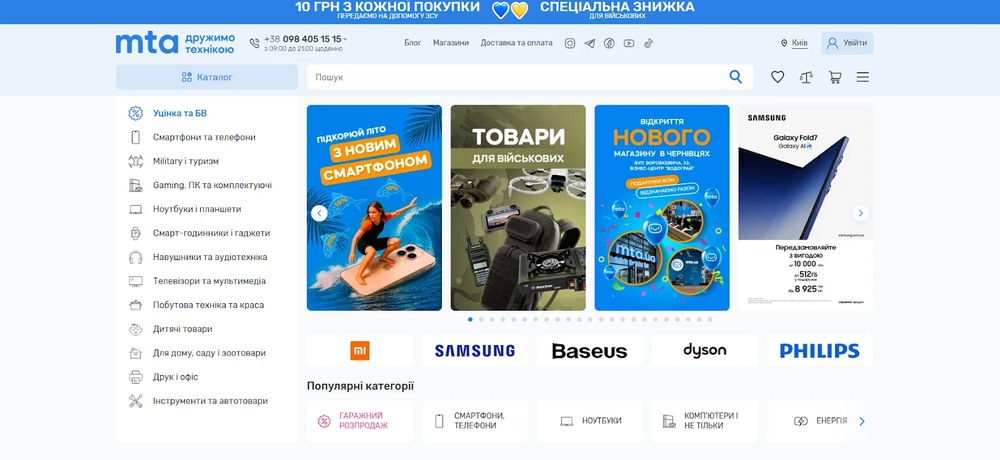The width and height of the screenshot is (1000, 460).
Task: Open Доставка та оплата info
Action: (x=516, y=43)
